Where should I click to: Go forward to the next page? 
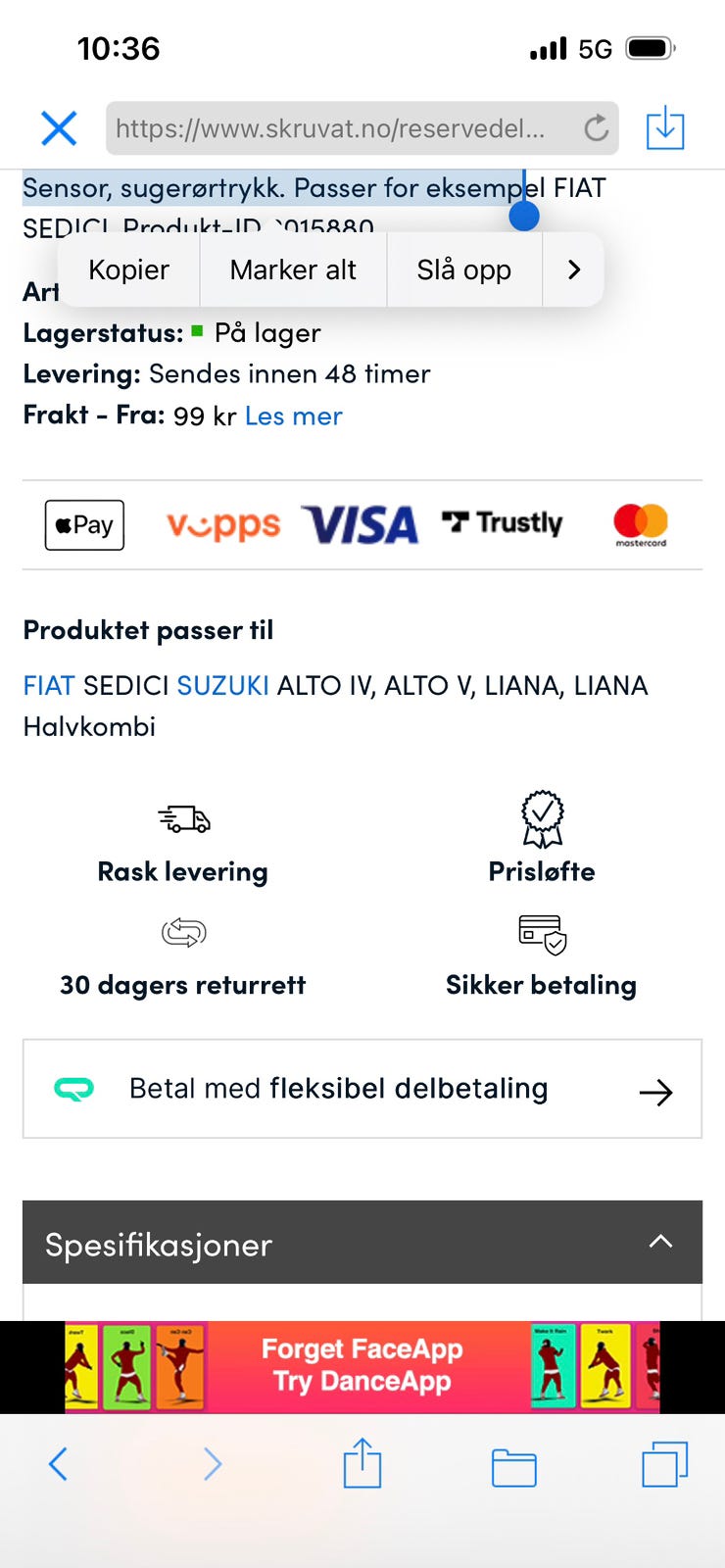pos(212,1464)
